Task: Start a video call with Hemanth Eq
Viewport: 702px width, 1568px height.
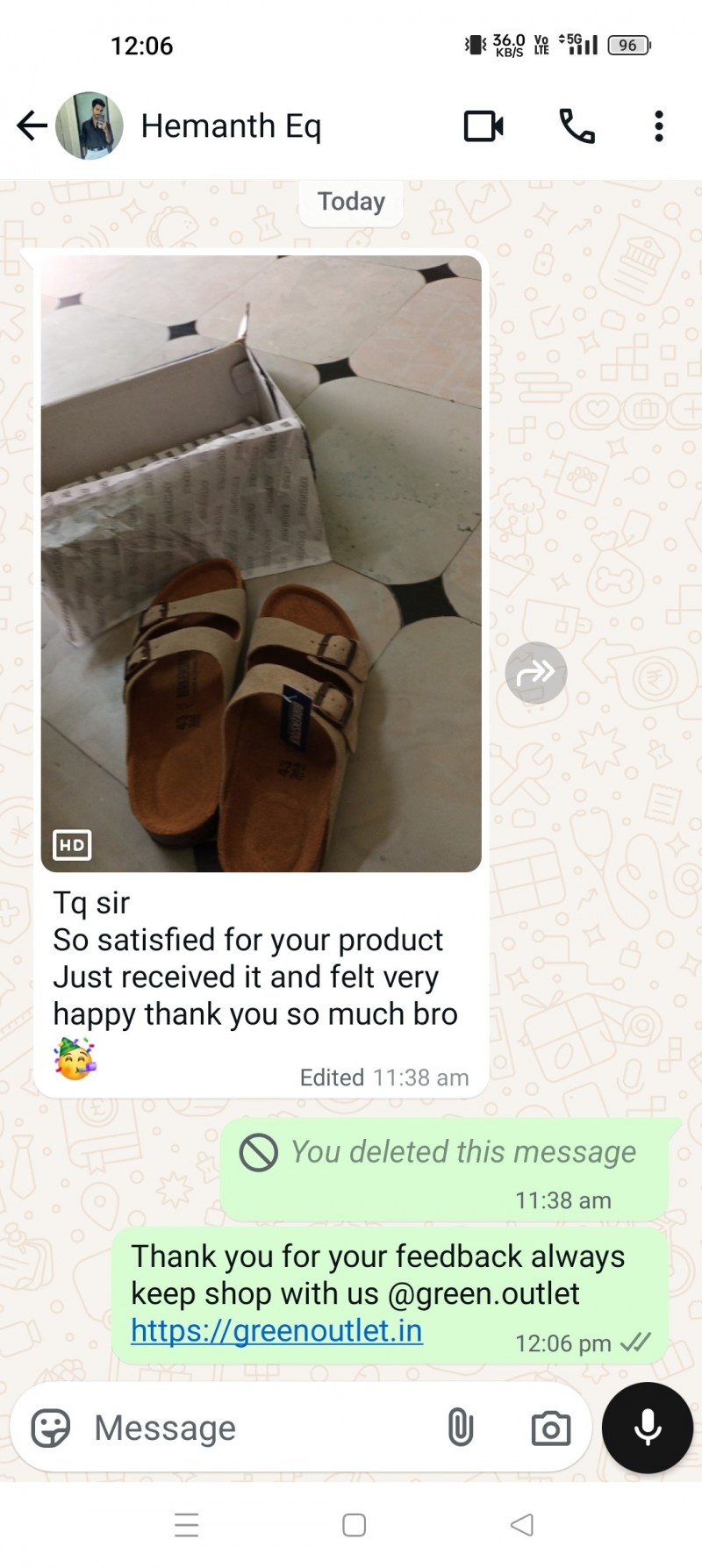Action: click(484, 126)
